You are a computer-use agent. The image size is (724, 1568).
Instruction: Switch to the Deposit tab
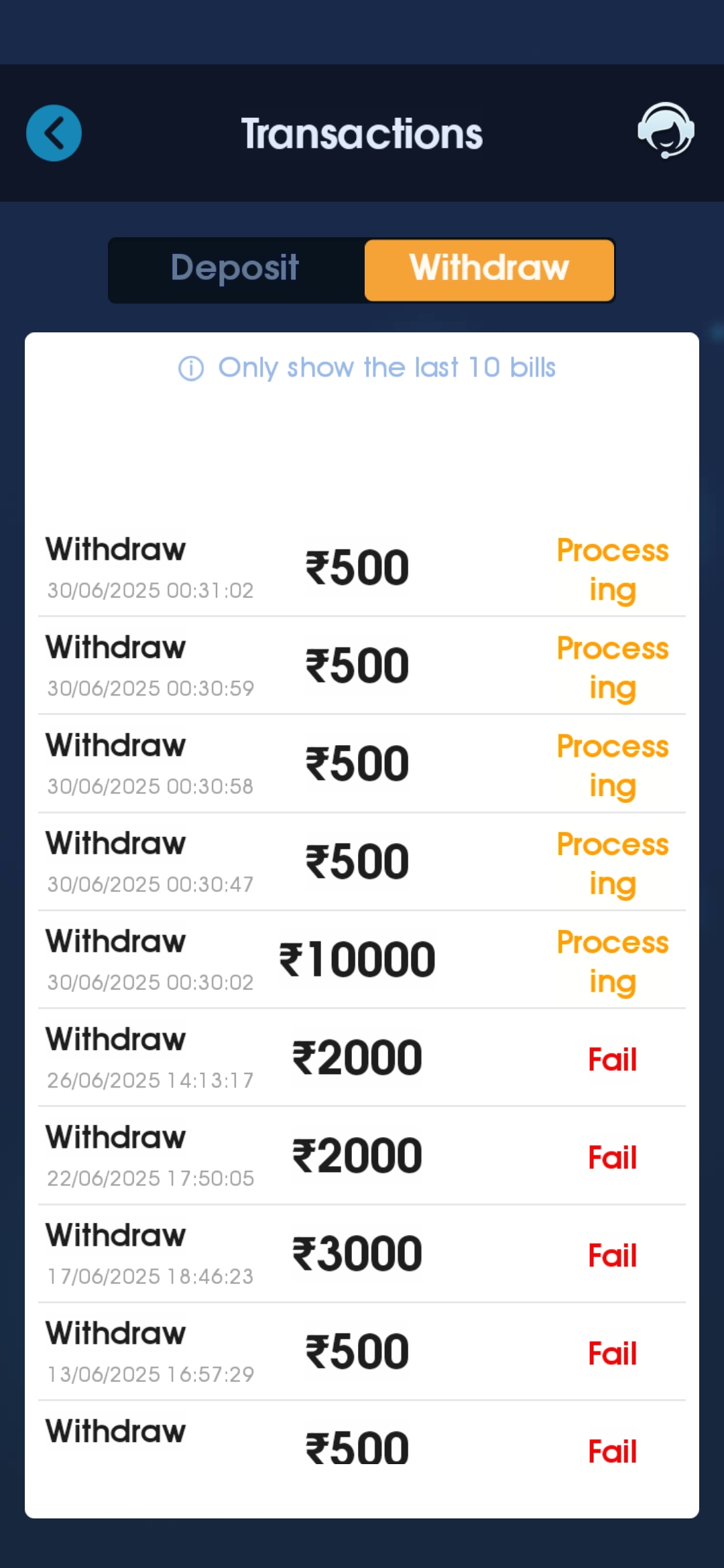coord(235,269)
